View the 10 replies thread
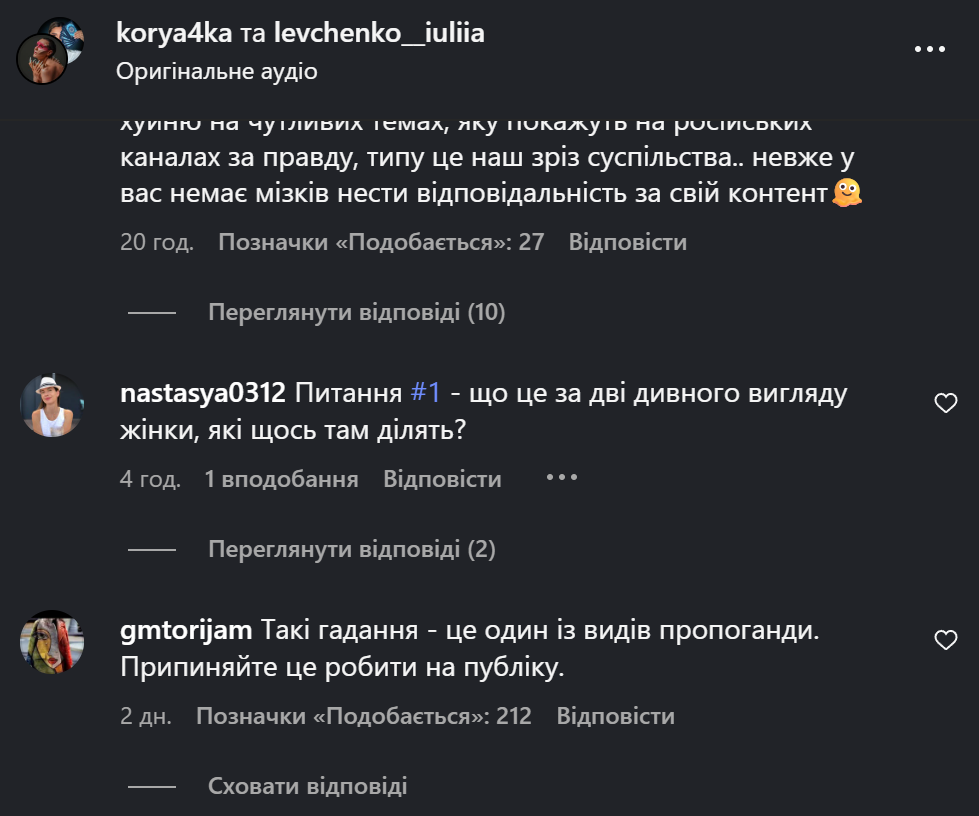Viewport: 979px width, 816px height. [356, 312]
